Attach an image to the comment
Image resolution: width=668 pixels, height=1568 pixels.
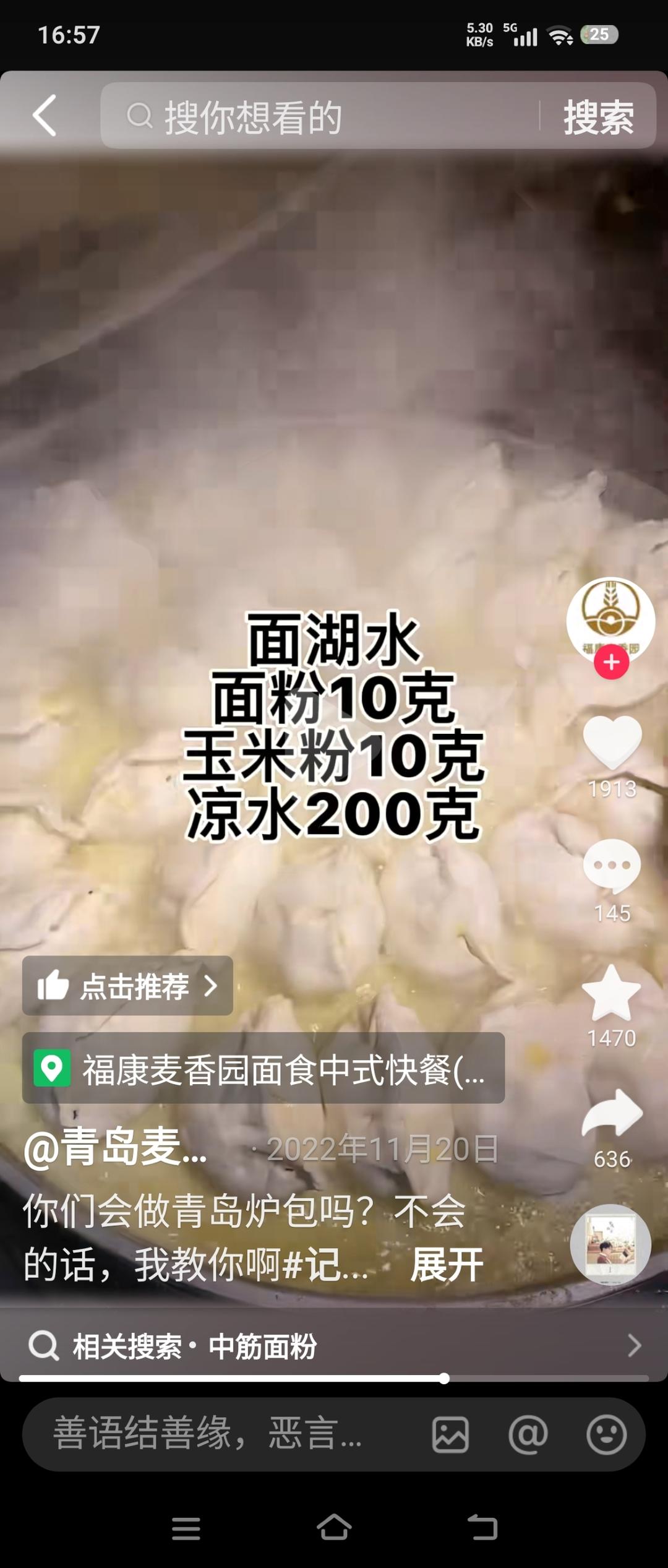450,1434
